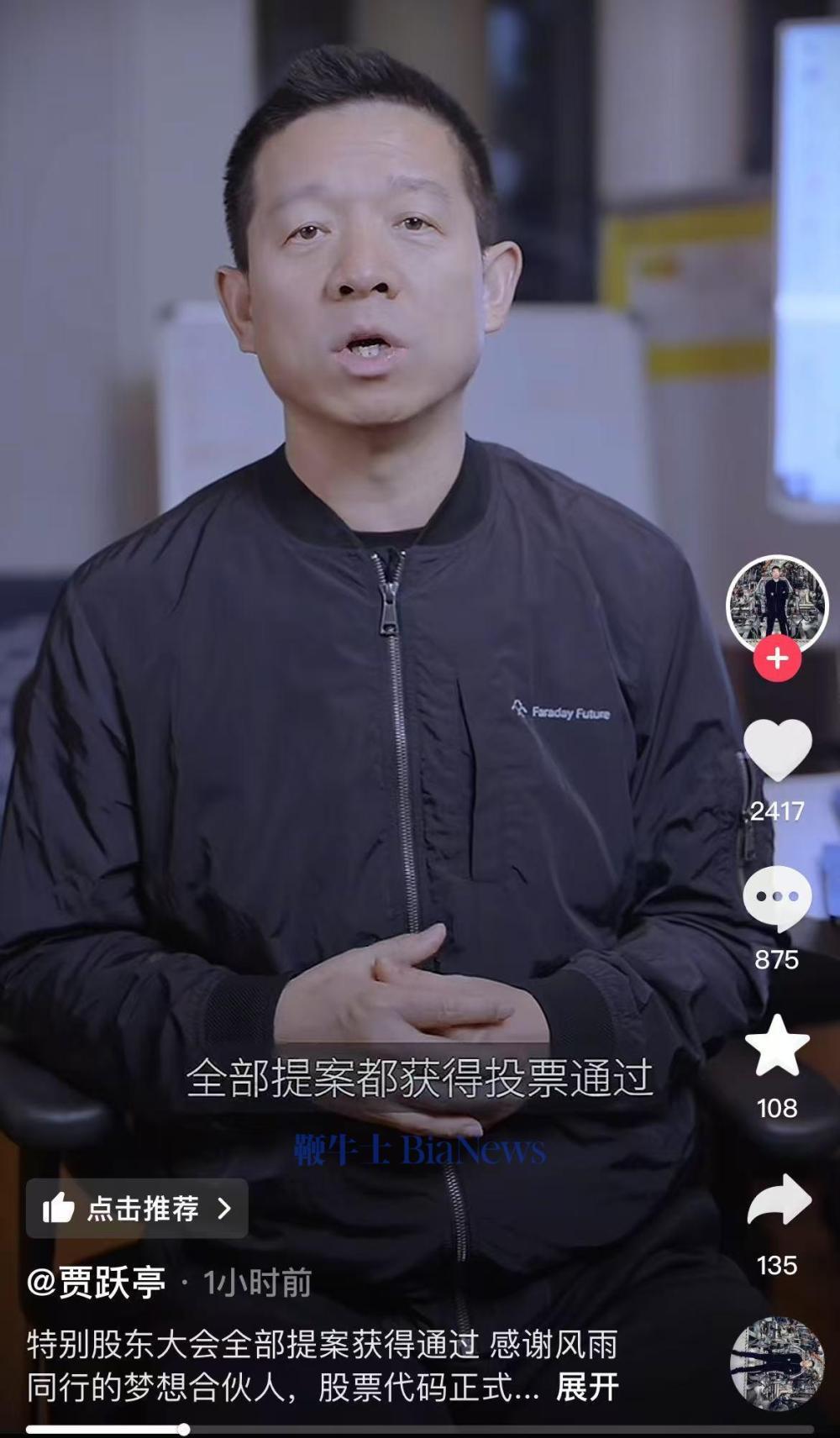Tap the video to pause playback
This screenshot has height=1438, width=840.
pyautogui.click(x=378, y=588)
